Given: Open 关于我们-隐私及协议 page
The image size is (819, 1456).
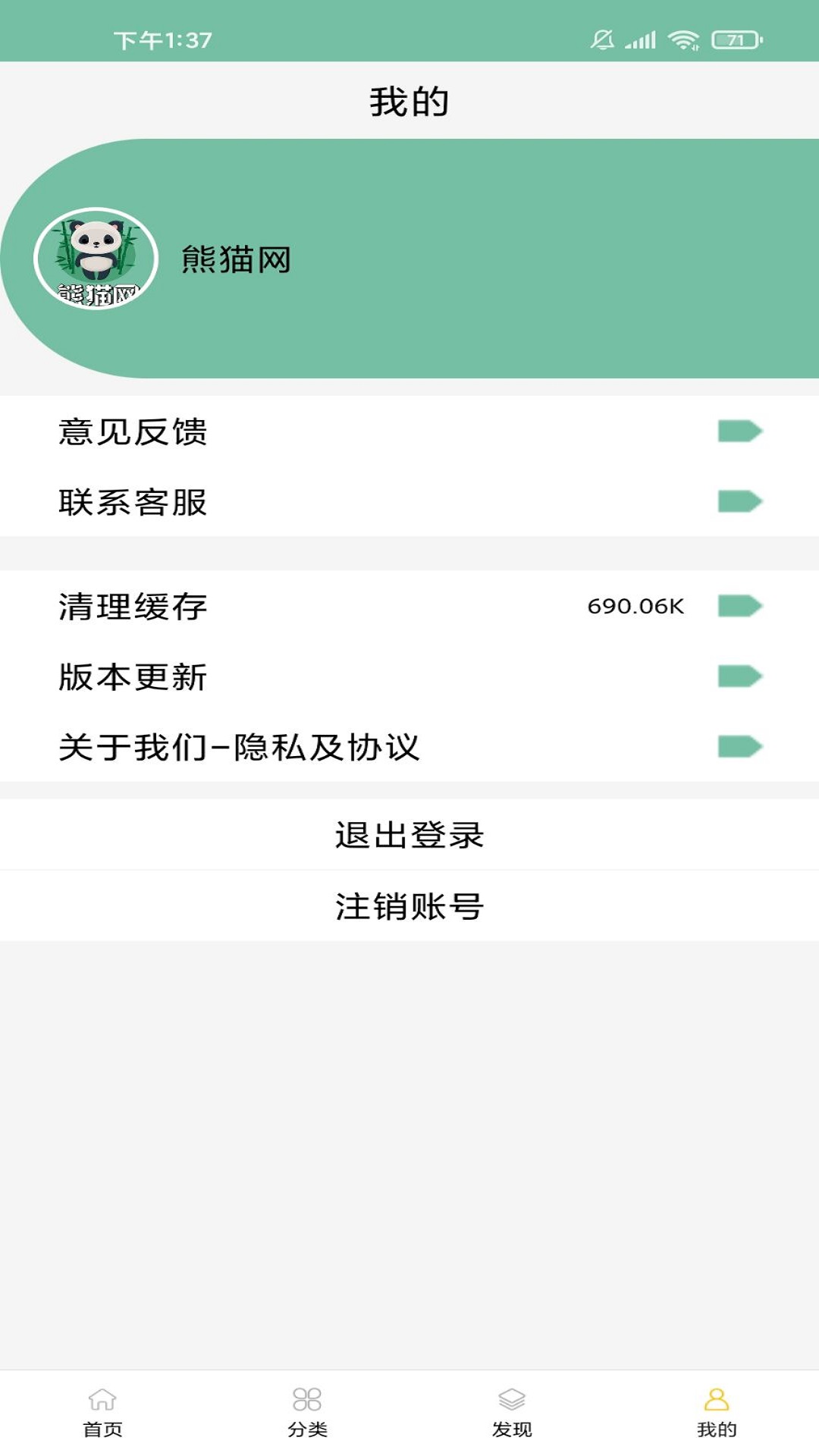Looking at the screenshot, I should tap(409, 747).
